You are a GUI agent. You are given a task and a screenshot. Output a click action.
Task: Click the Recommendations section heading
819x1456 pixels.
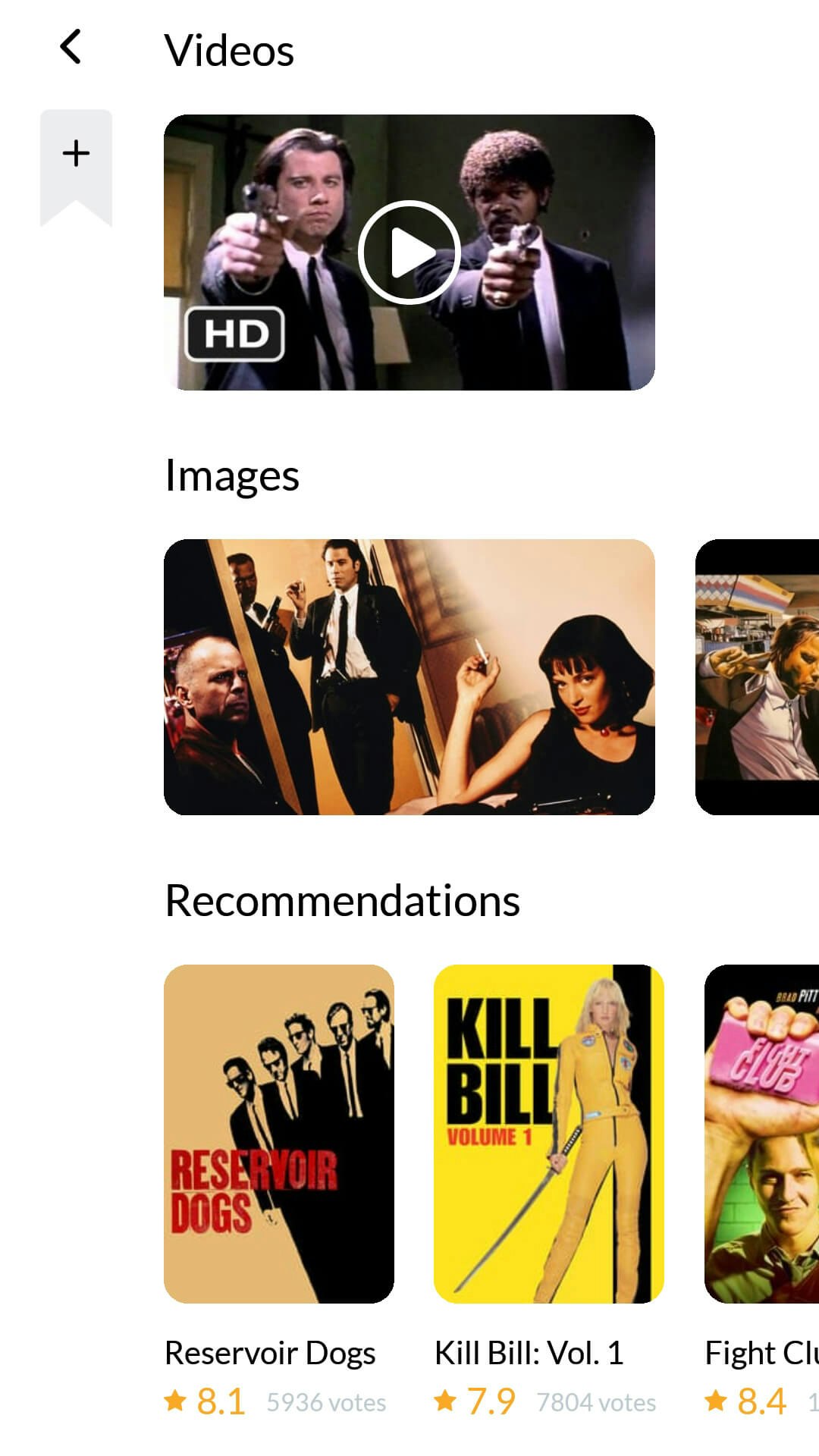tap(343, 900)
